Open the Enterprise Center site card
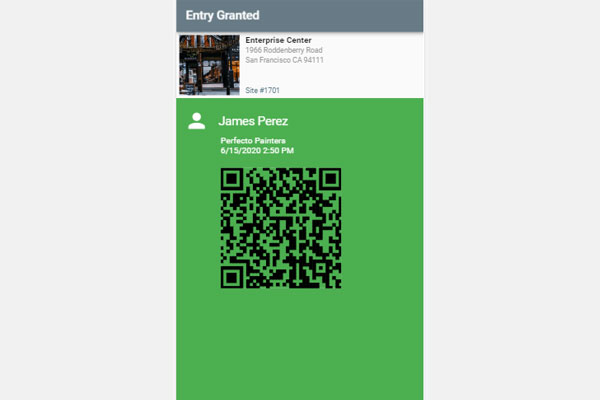The height and width of the screenshot is (400, 600). (x=299, y=64)
